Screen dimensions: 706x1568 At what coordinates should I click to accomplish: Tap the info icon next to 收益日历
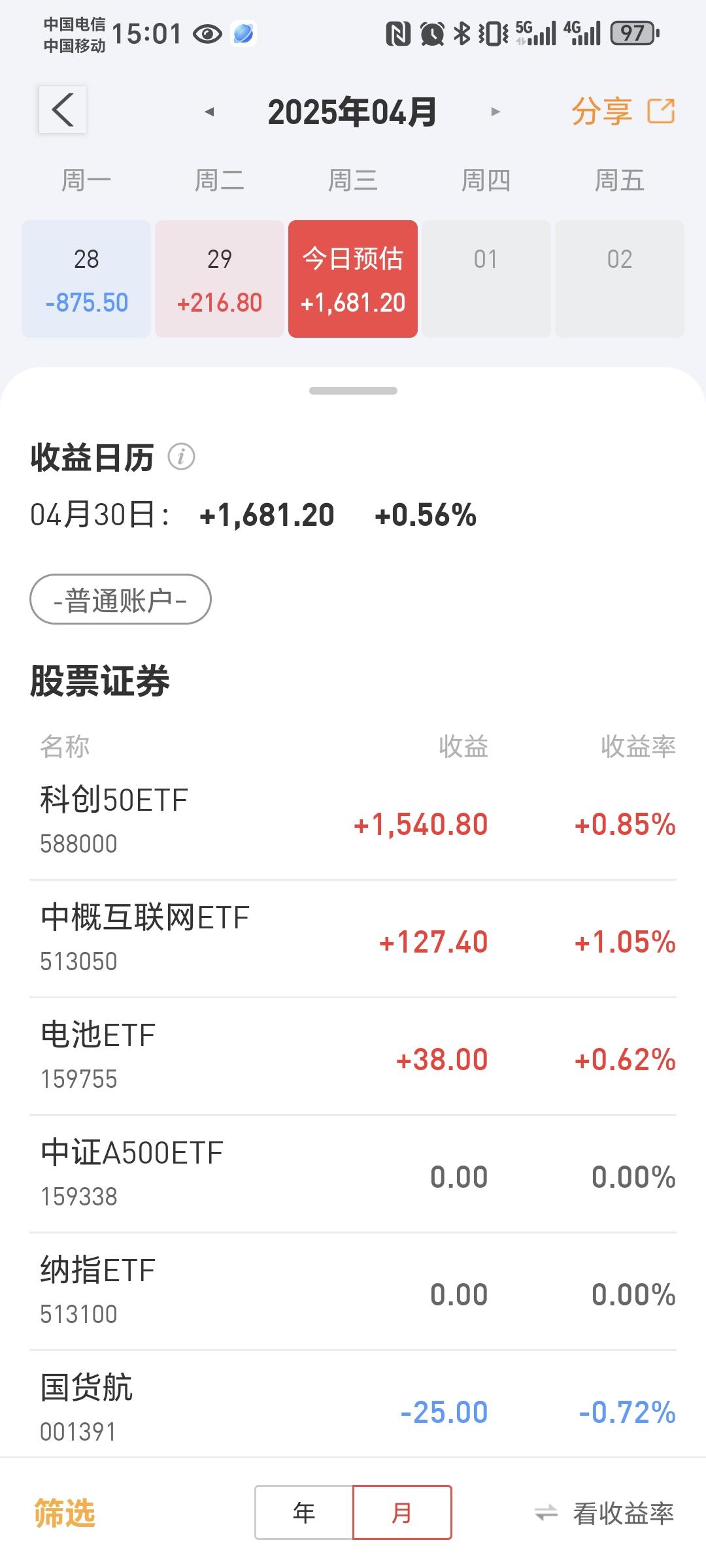point(181,457)
